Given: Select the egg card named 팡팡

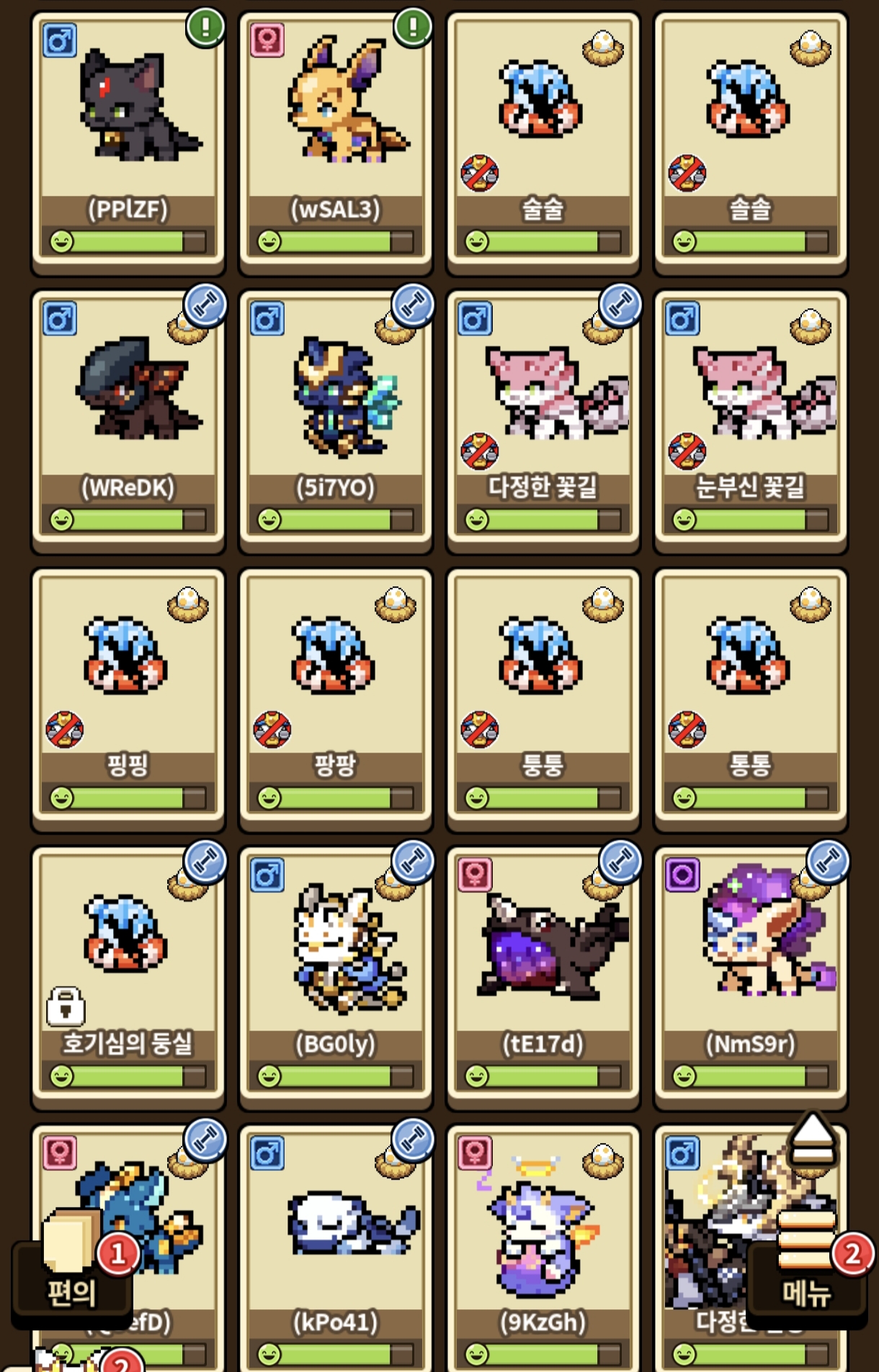Looking at the screenshot, I should coord(336,699).
